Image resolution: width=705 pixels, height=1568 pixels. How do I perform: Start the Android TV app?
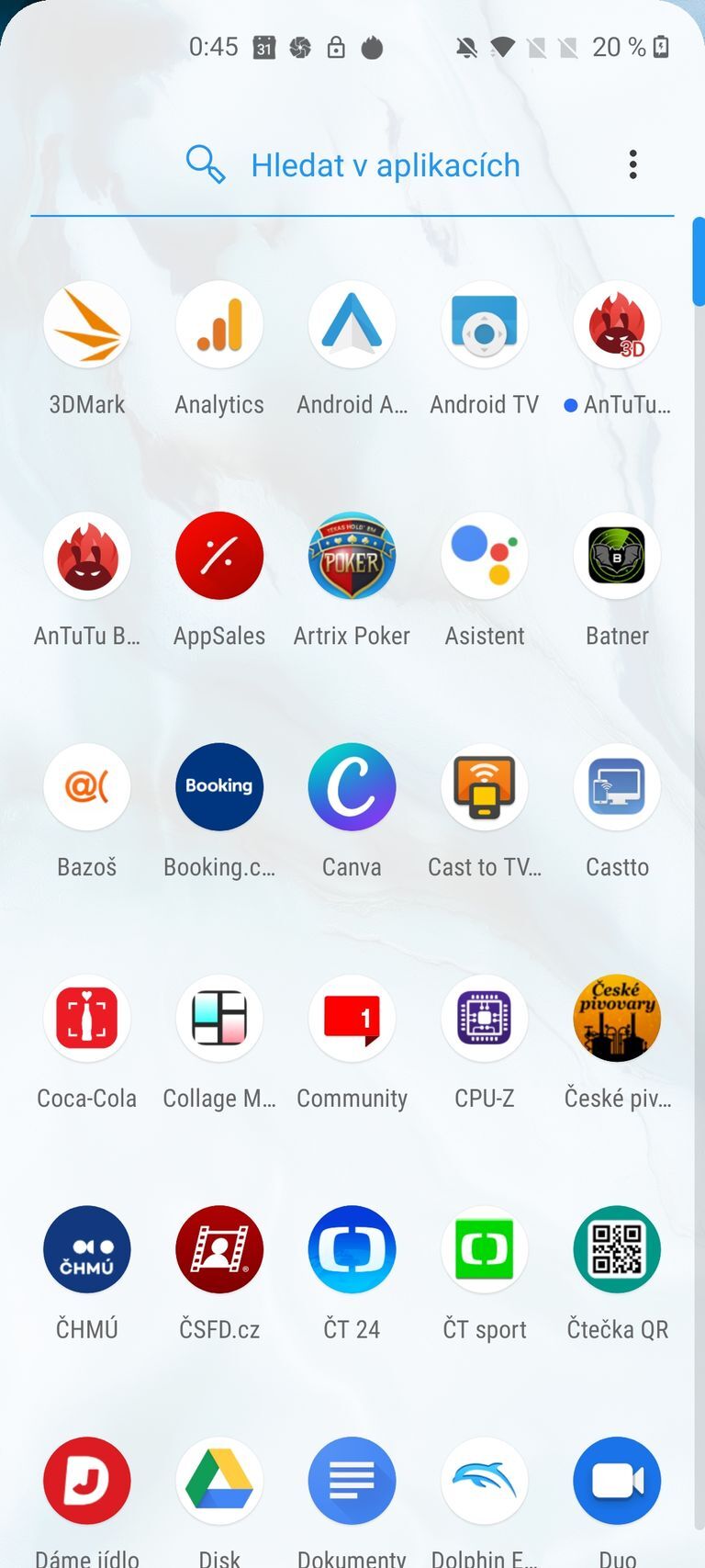[x=484, y=324]
